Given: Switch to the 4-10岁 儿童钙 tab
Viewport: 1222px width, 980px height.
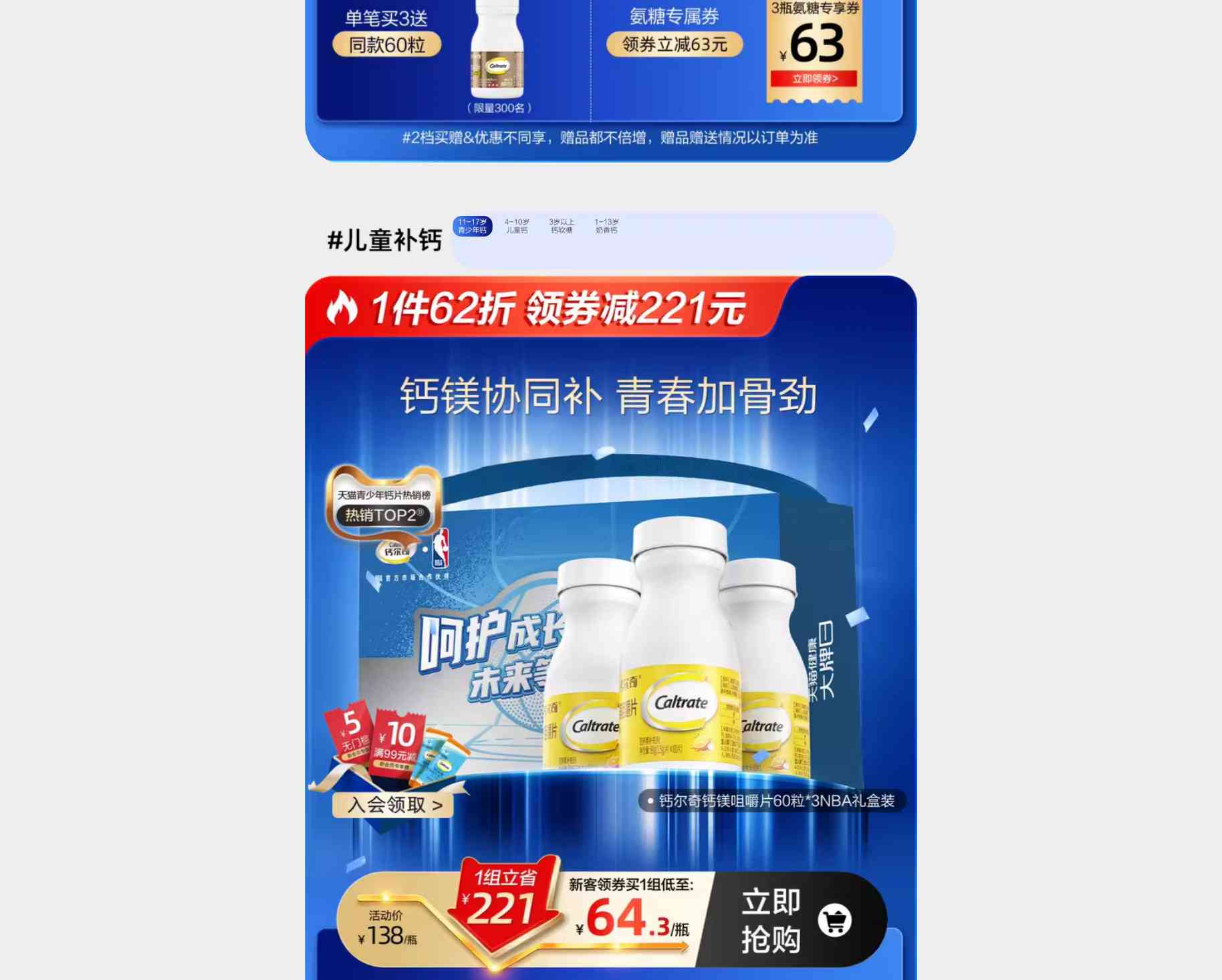Looking at the screenshot, I should [x=517, y=226].
